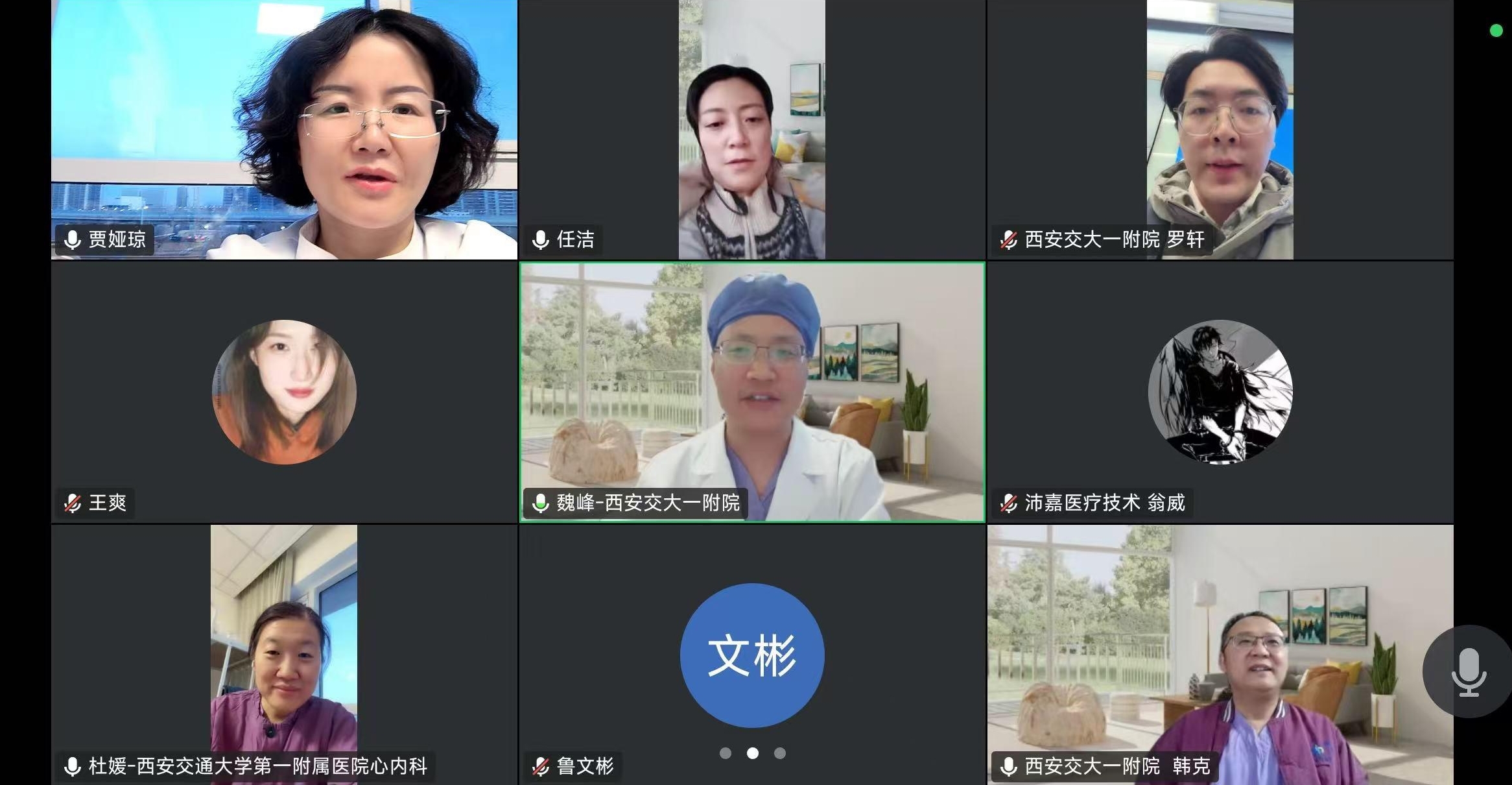This screenshot has width=1512, height=785.
Task: Tap 魏峰's active speaker tile
Action: 751,392
